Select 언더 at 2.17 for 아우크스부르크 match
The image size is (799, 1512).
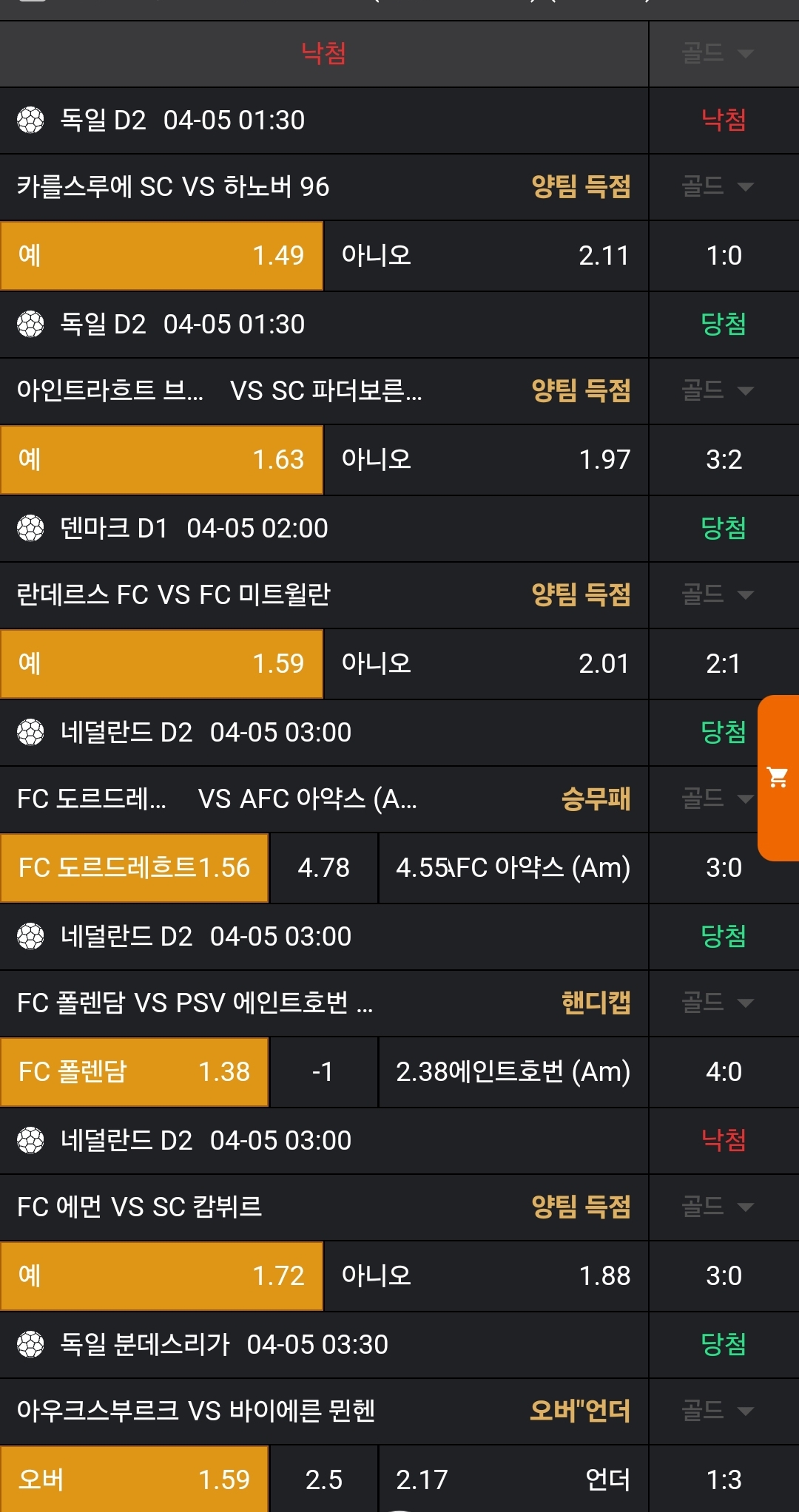pyautogui.click(x=513, y=1479)
